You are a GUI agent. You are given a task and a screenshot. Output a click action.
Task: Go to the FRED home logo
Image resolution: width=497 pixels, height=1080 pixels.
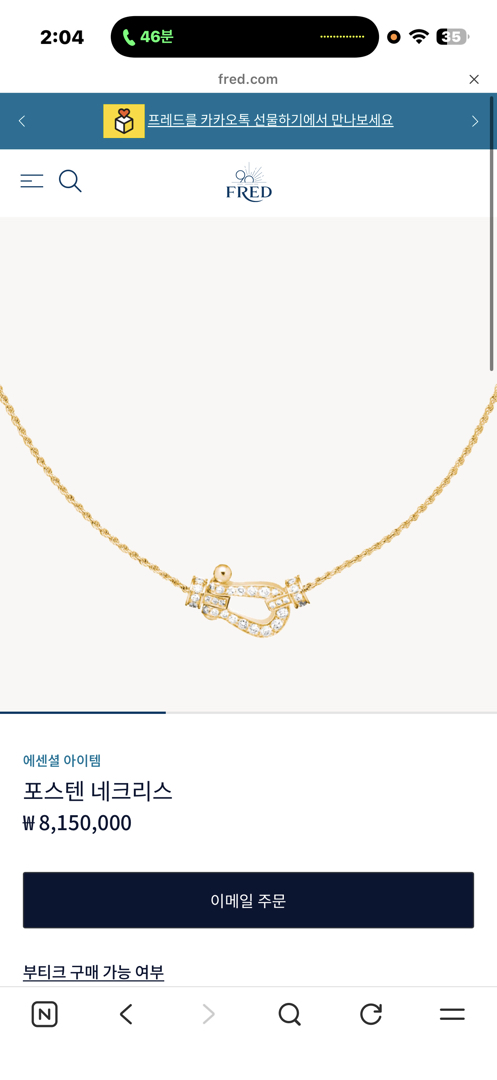coord(248,182)
